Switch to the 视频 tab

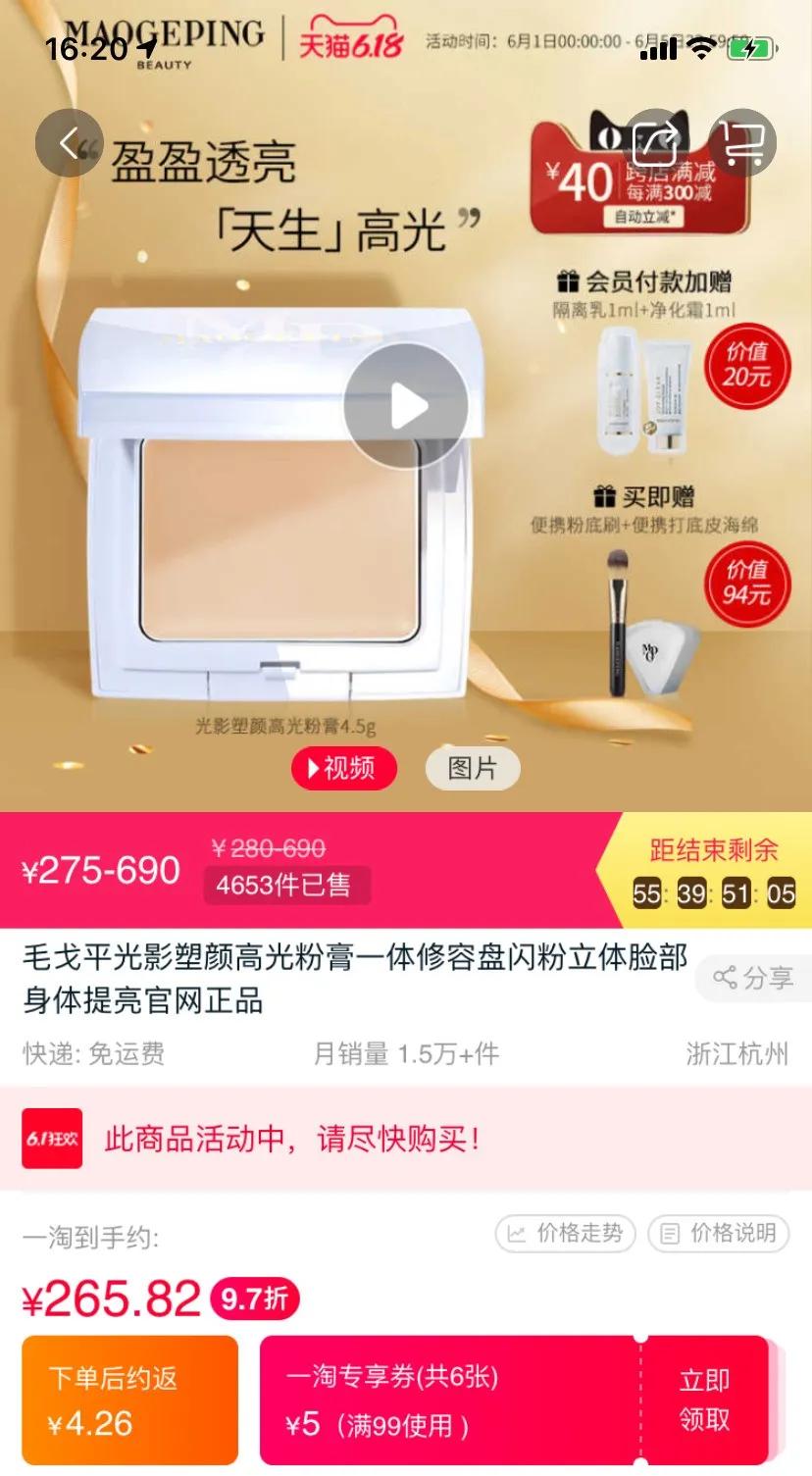pos(343,768)
